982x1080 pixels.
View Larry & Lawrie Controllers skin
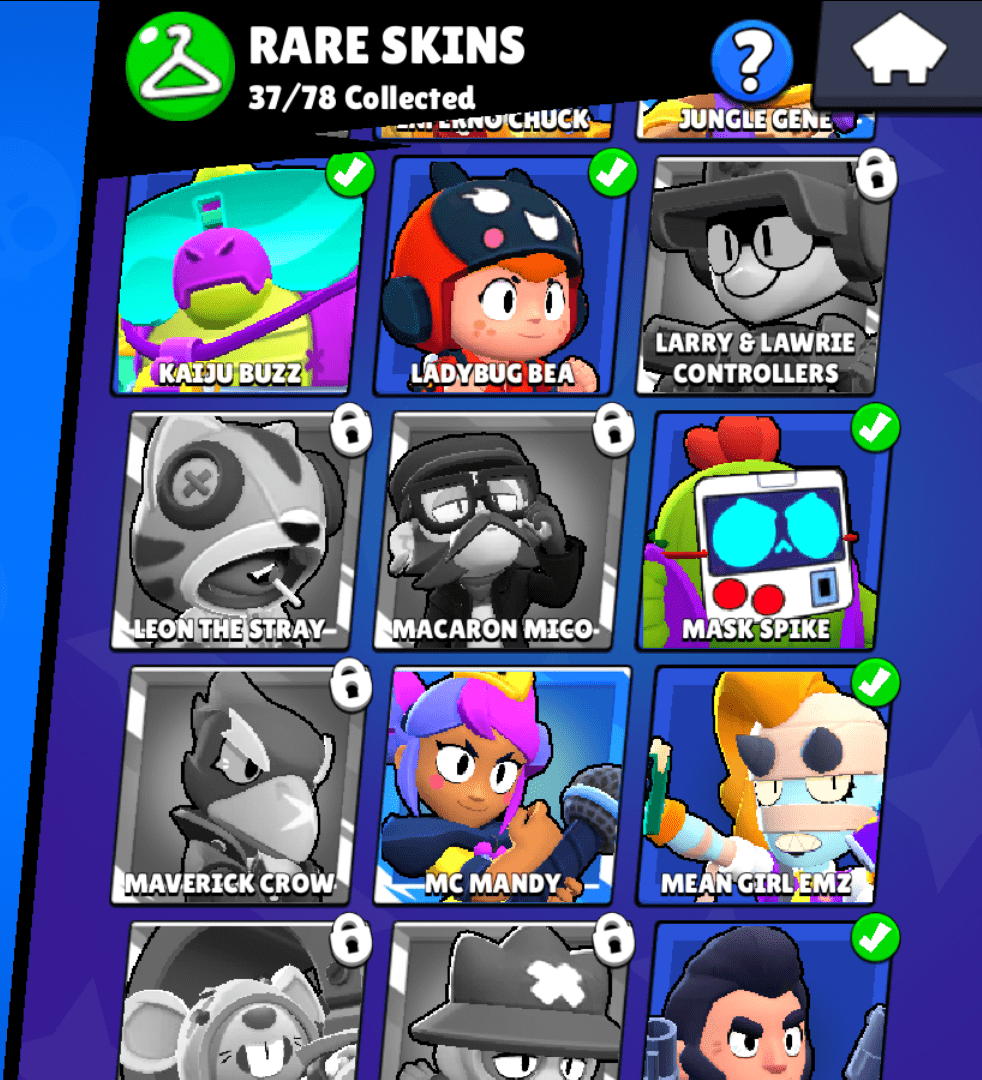(758, 278)
